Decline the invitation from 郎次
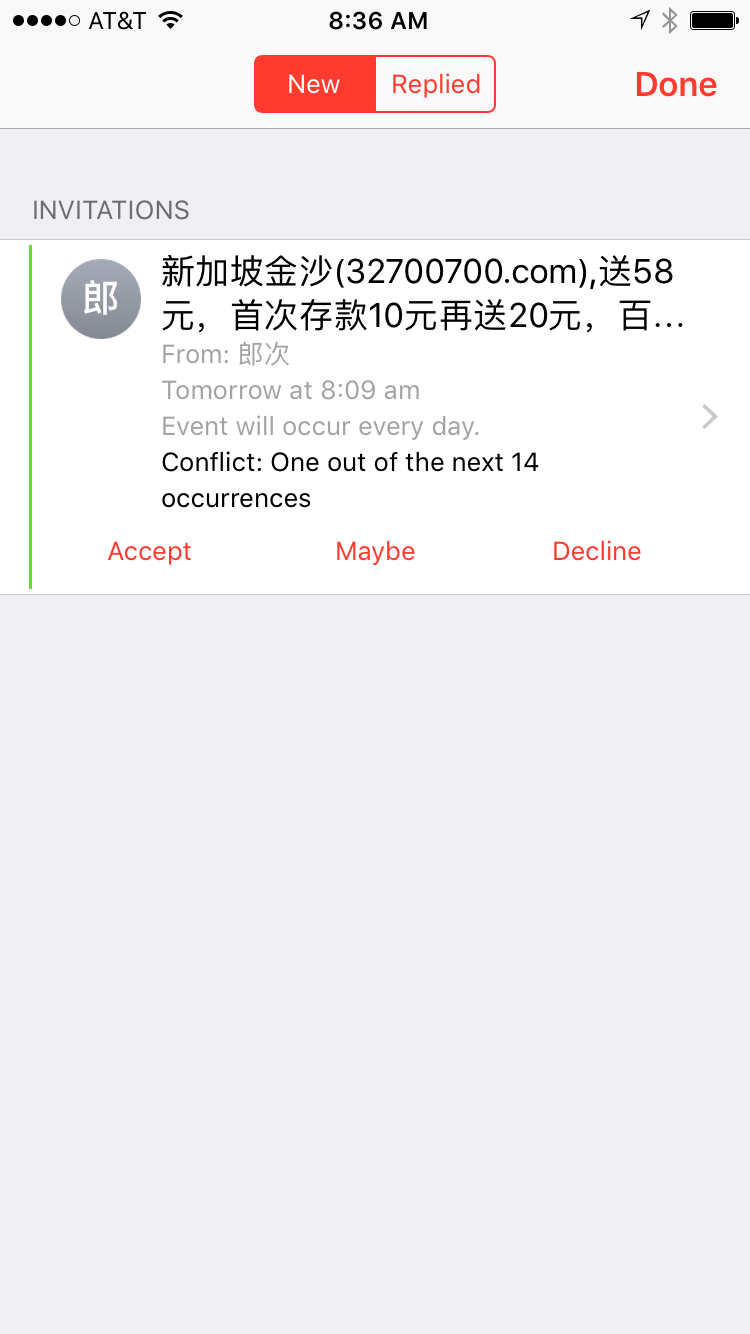The height and width of the screenshot is (1334, 750). click(x=597, y=551)
